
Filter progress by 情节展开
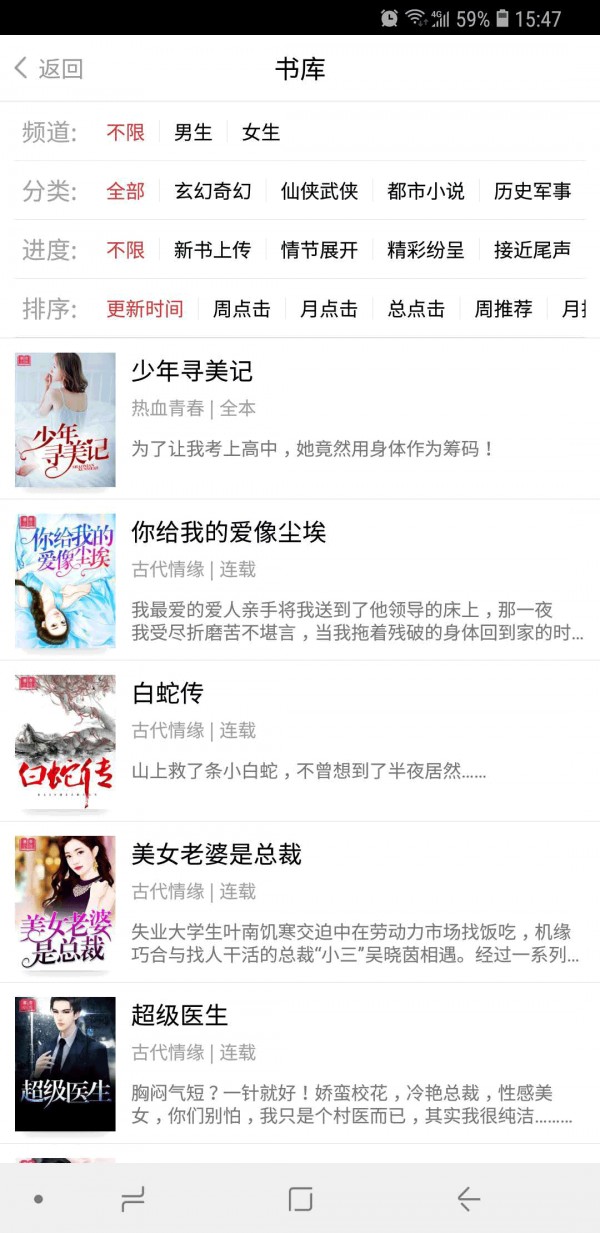(x=320, y=250)
